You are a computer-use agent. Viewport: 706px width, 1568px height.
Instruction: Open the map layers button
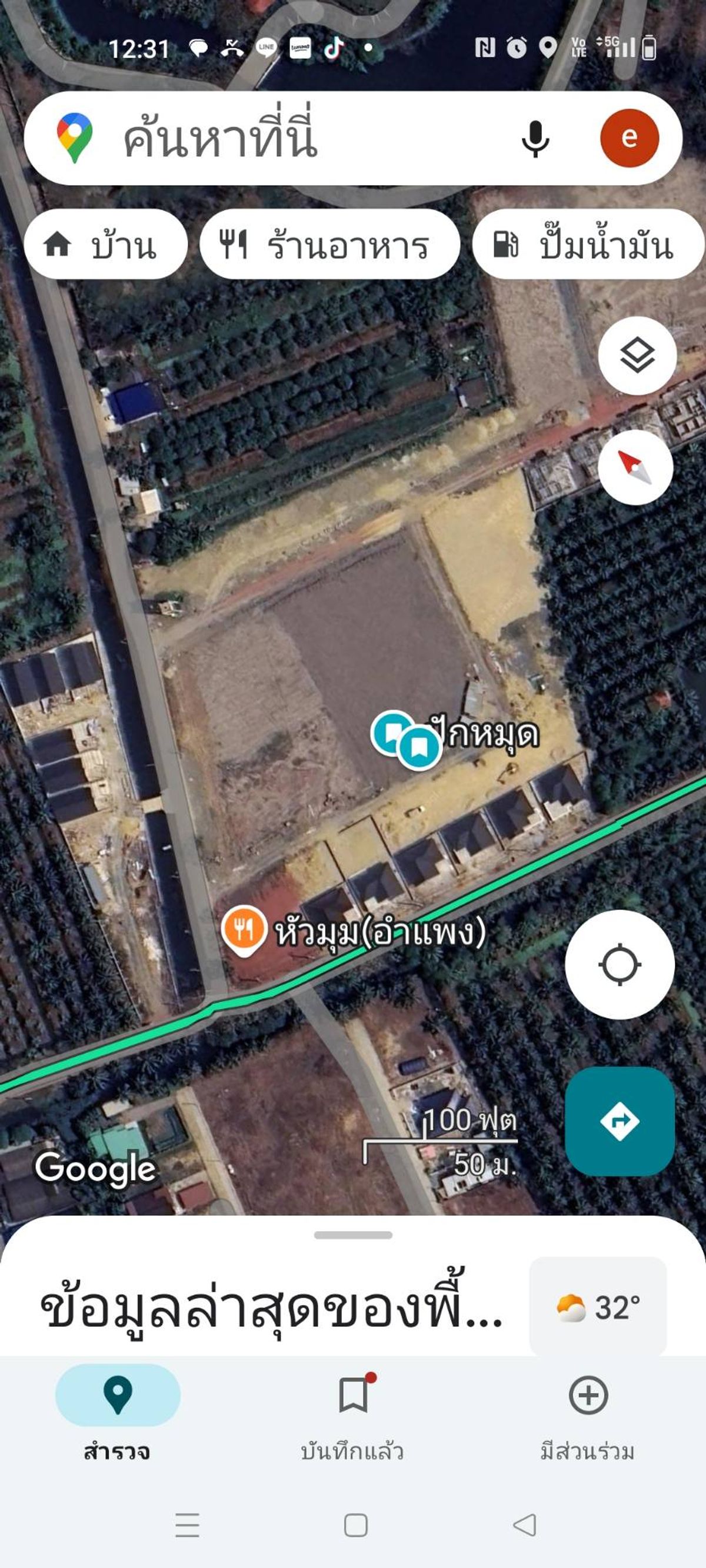click(637, 356)
